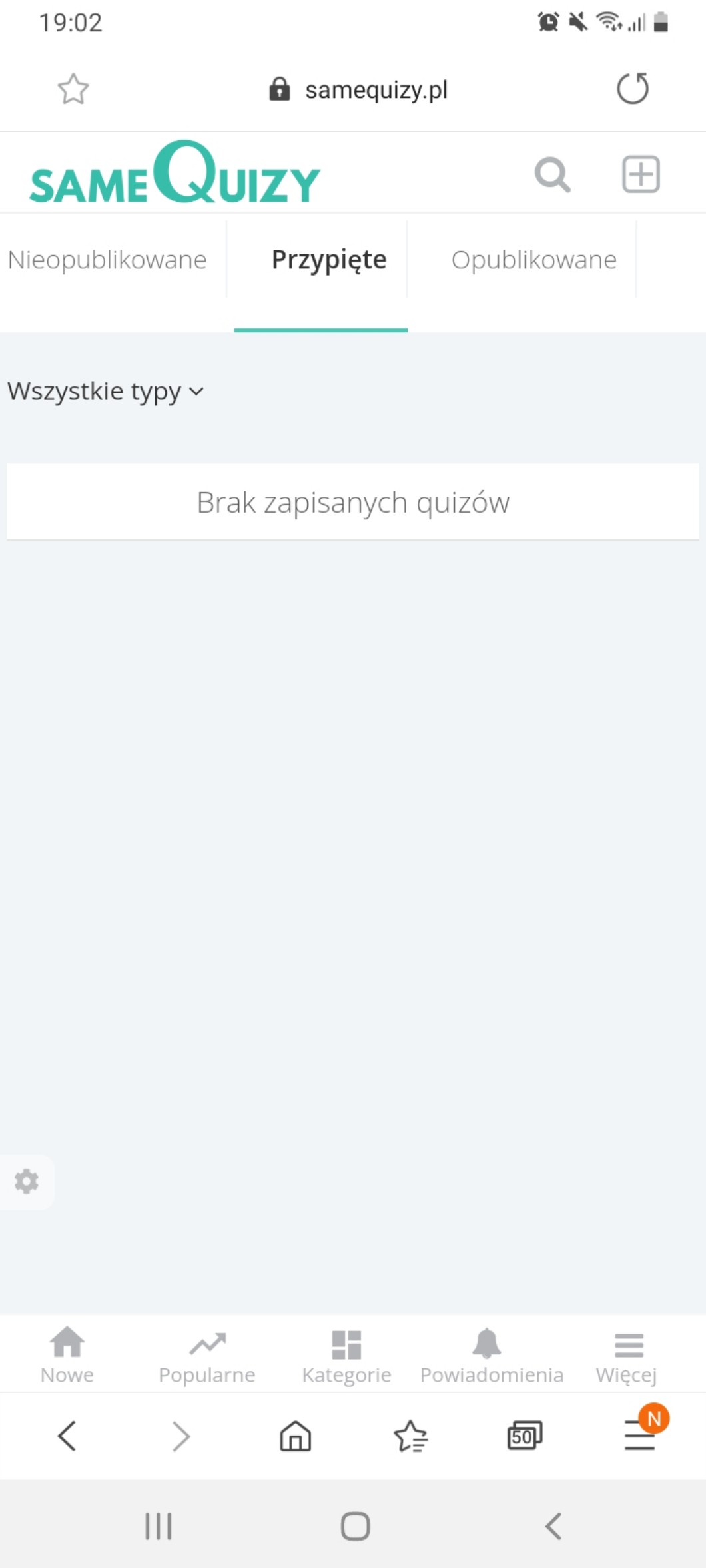View the 50 open browser tabs

pyautogui.click(x=525, y=1436)
